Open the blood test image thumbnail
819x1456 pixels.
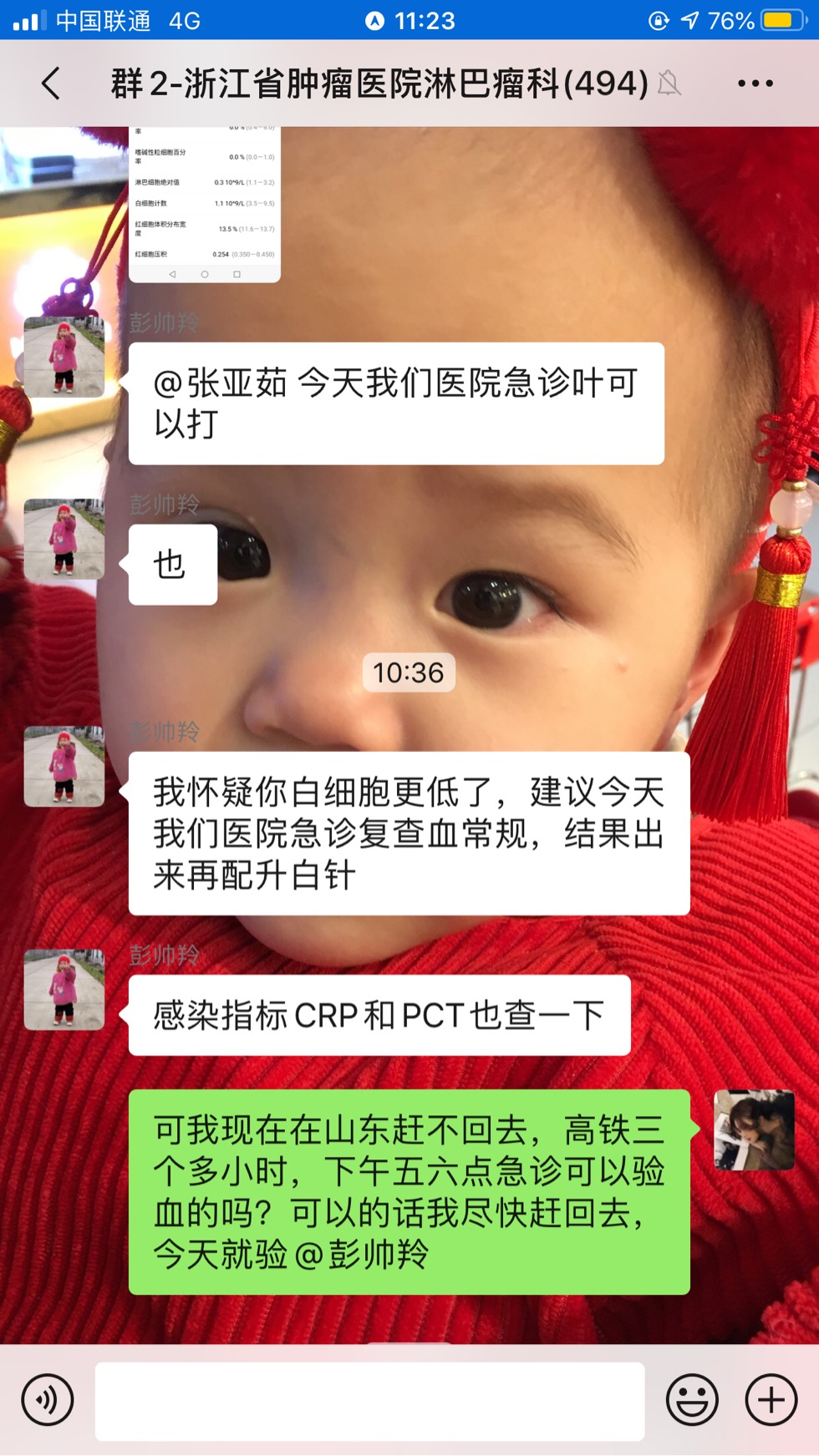[205, 205]
